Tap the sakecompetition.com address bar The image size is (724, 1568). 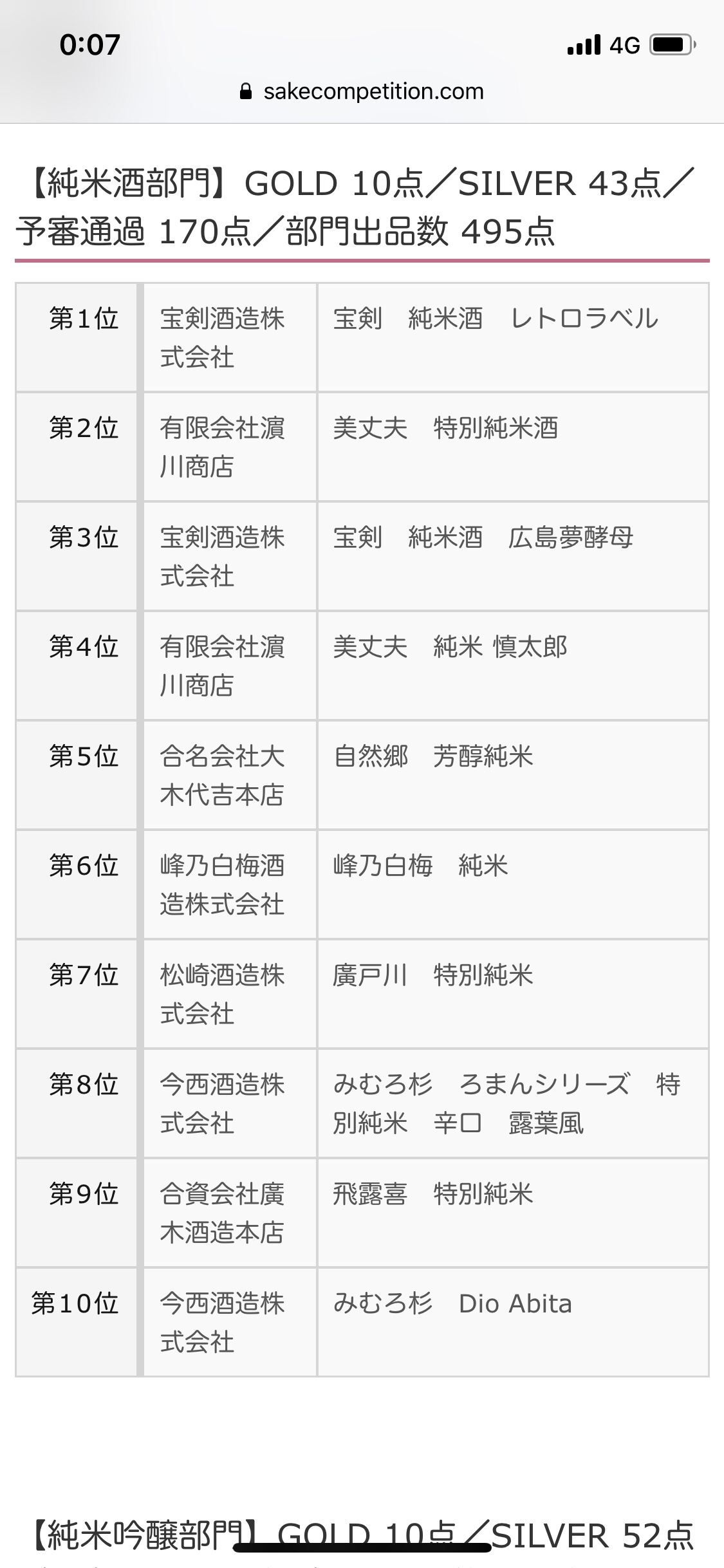(x=362, y=91)
